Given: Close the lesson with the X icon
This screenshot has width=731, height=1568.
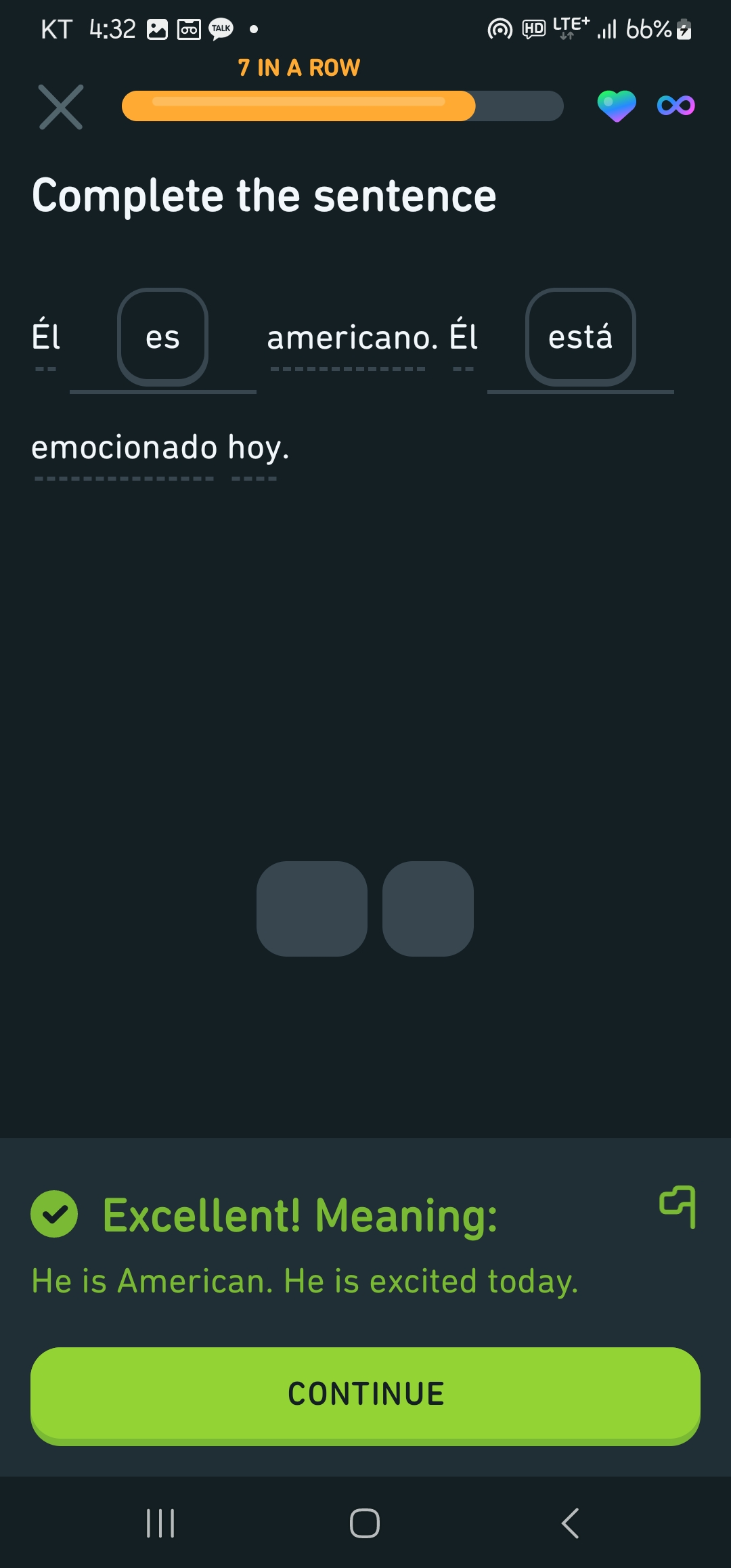Looking at the screenshot, I should click(61, 107).
